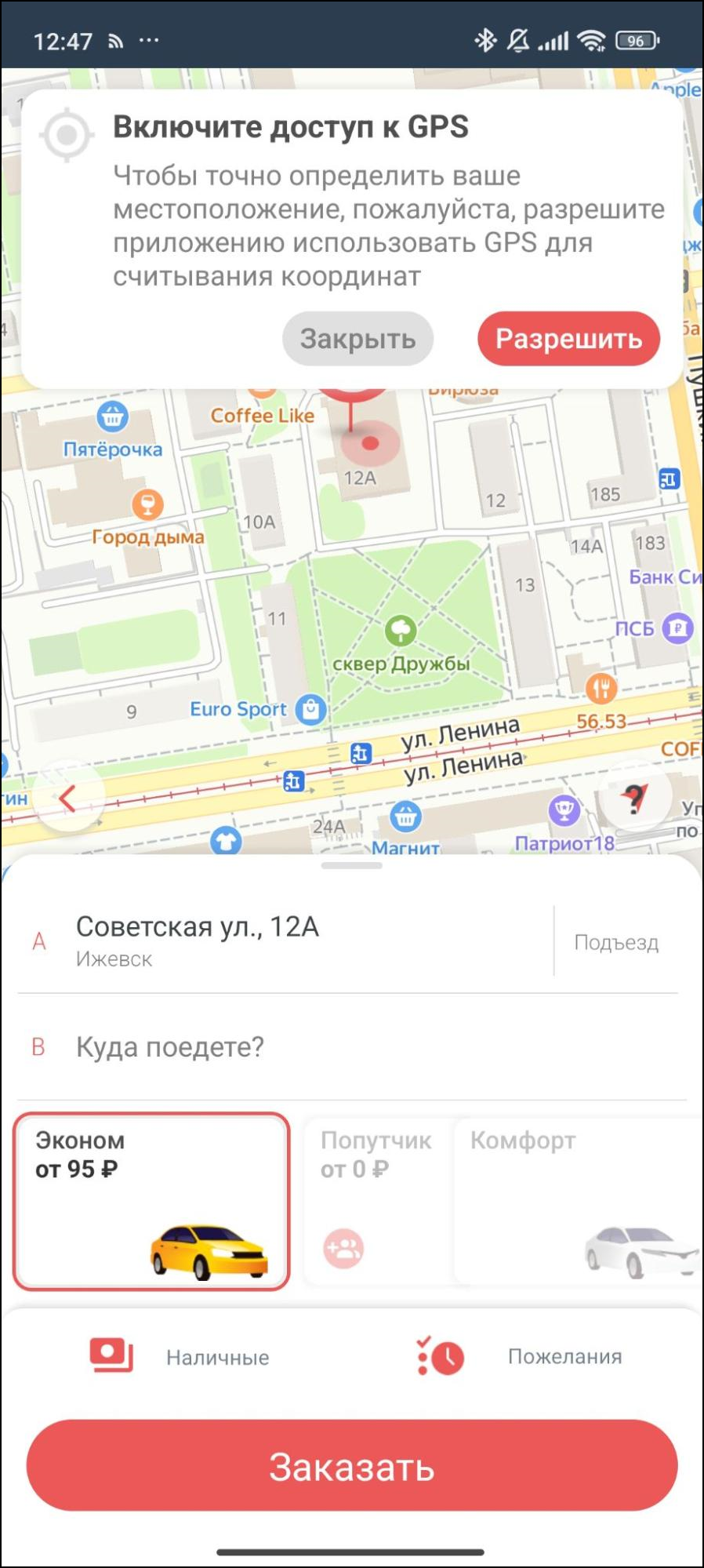704x1568 pixels.
Task: Add entrance number in Подъезд field
Action: tap(616, 942)
